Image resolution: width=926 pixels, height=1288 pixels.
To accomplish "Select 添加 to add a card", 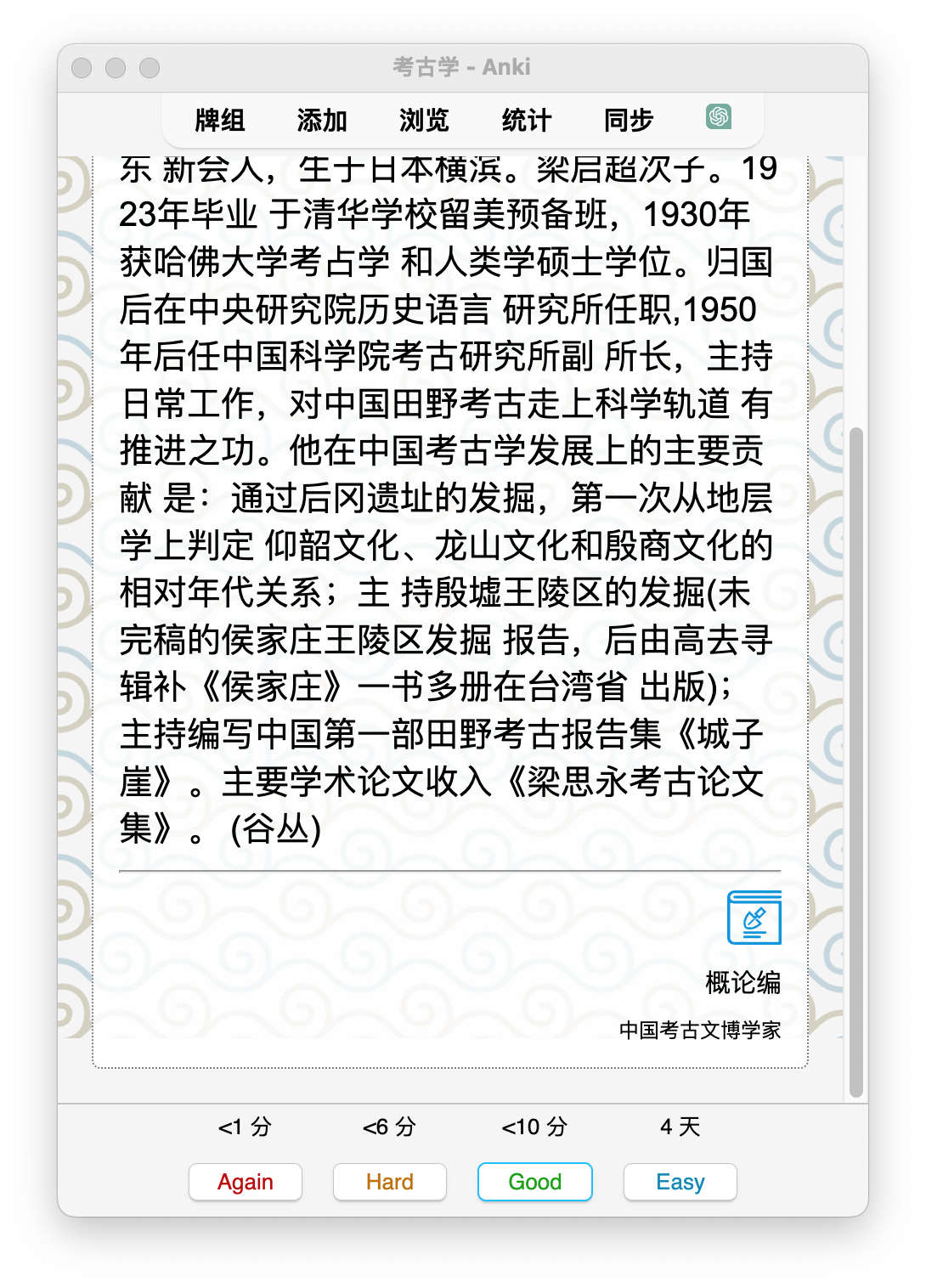I will 322,121.
